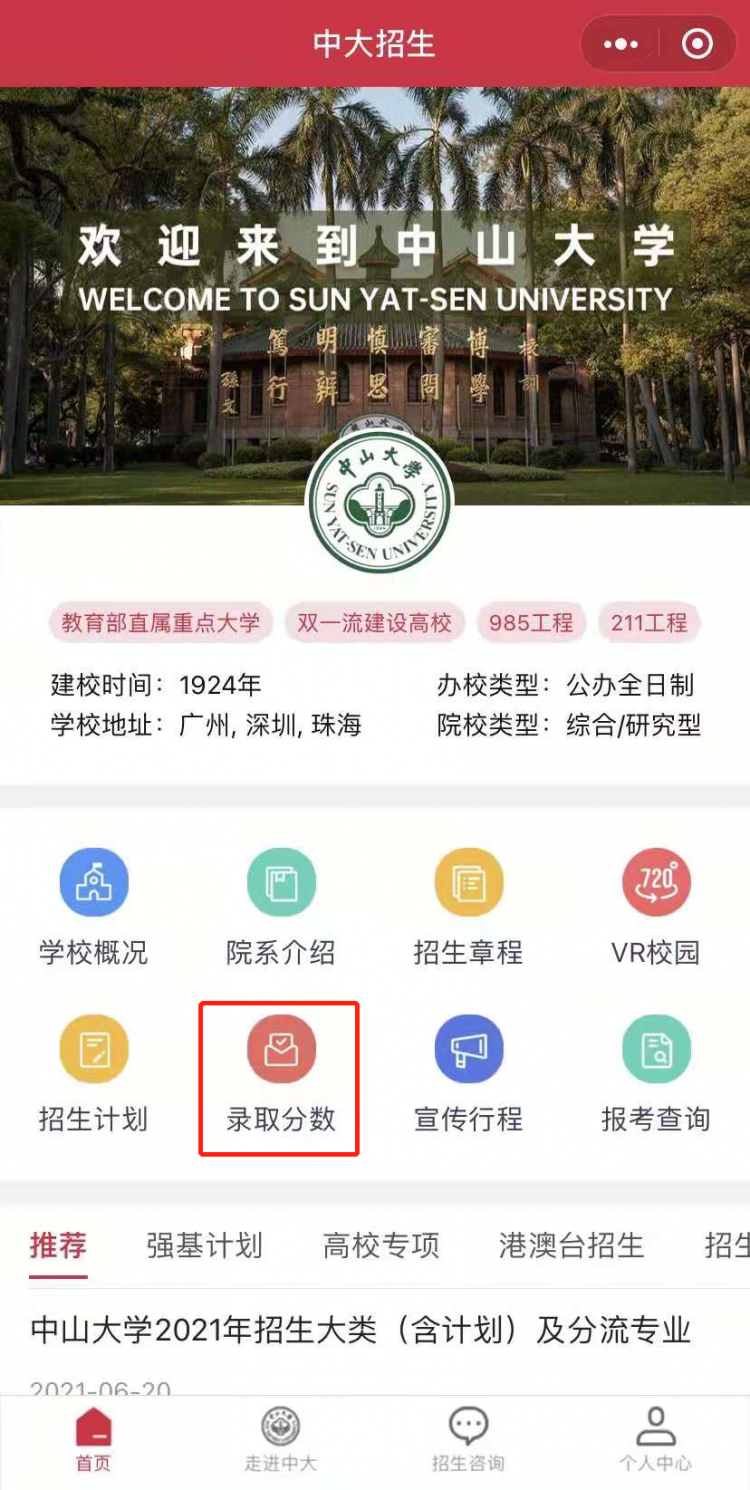This screenshot has width=750, height=1490.
Task: Select the 推荐 tab
Action: pyautogui.click(x=58, y=1246)
